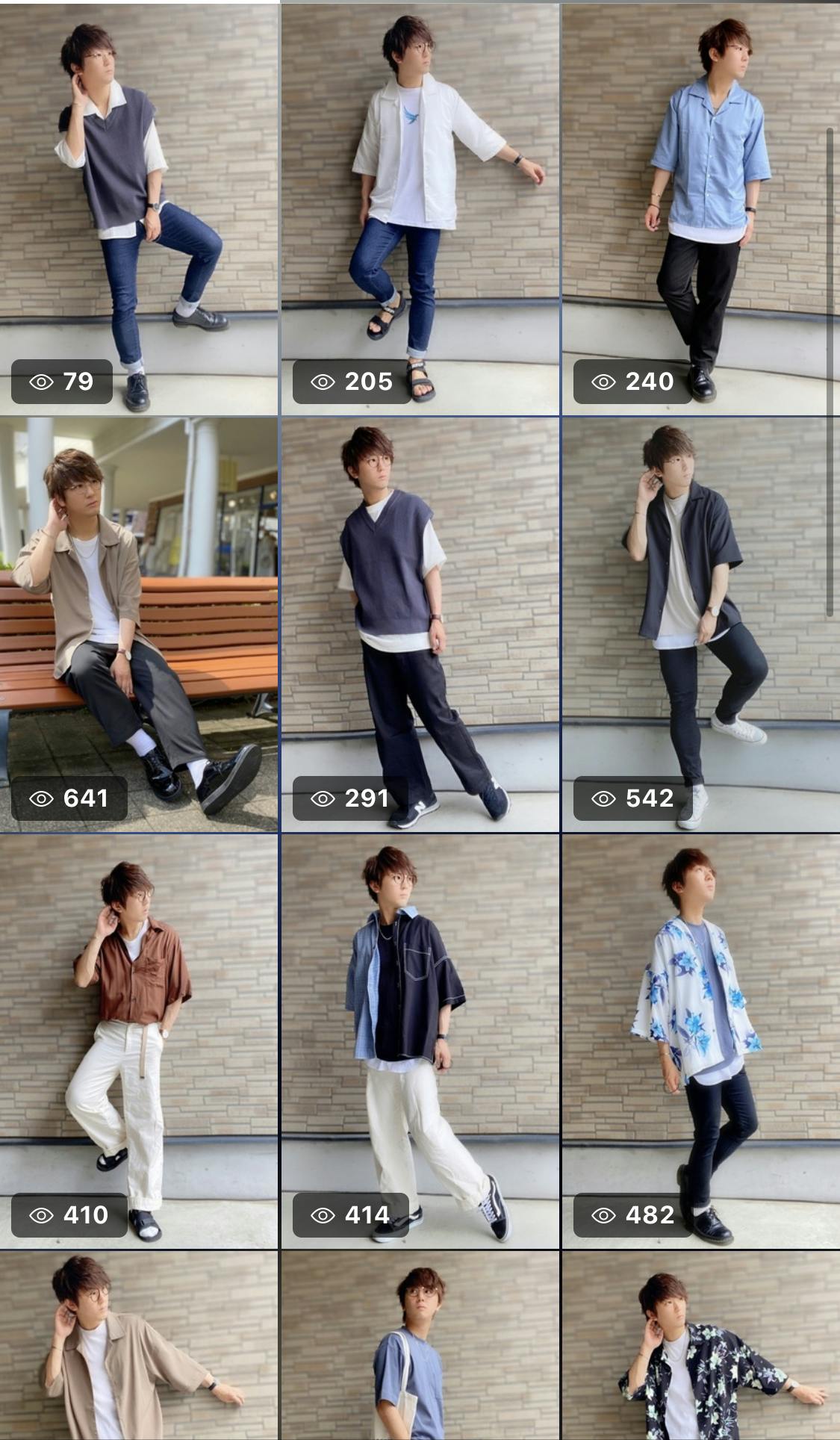Open the beige open-collar shirt post in the bottom row

click(139, 1345)
